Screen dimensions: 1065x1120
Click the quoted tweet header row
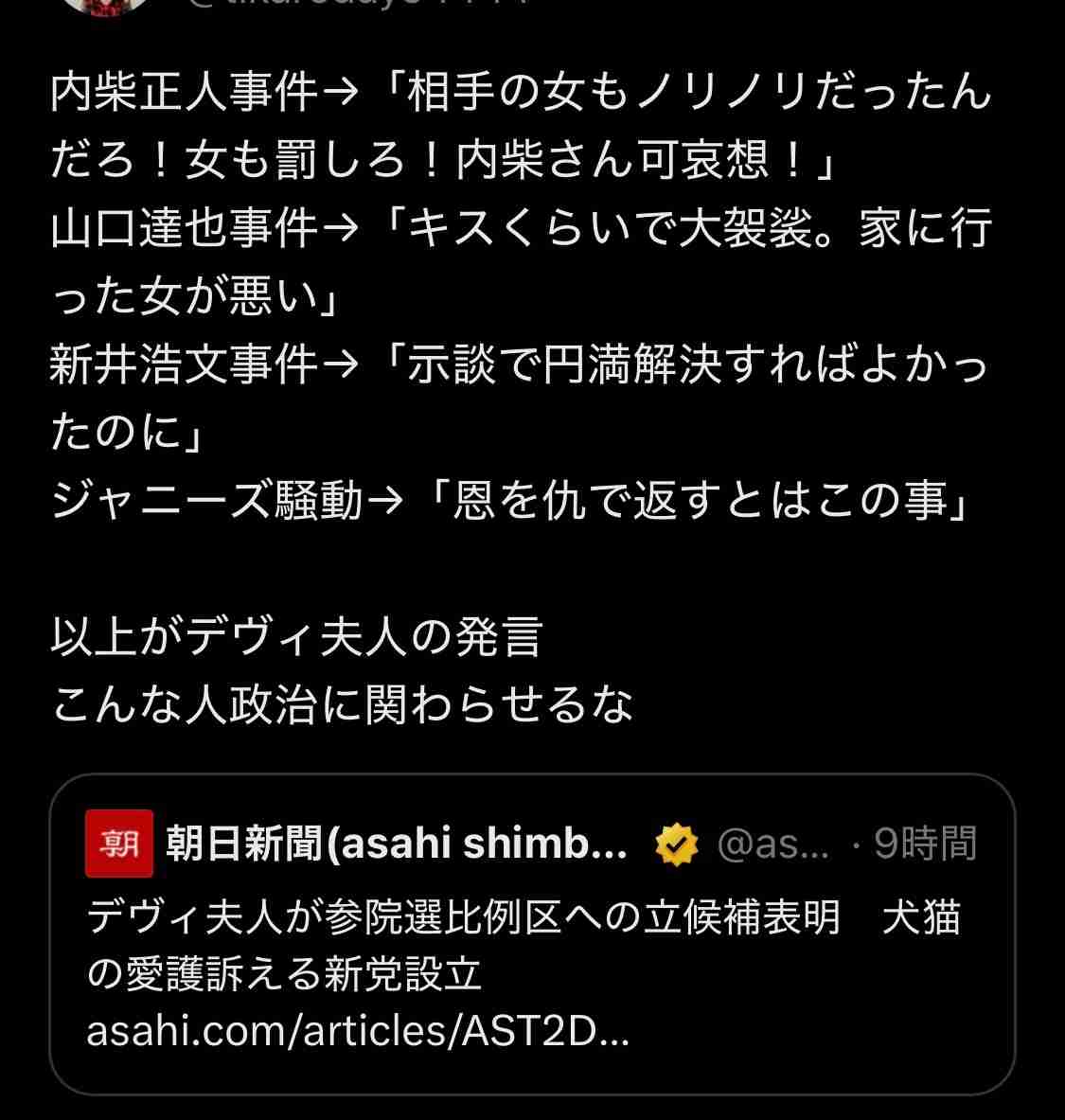coord(530,842)
